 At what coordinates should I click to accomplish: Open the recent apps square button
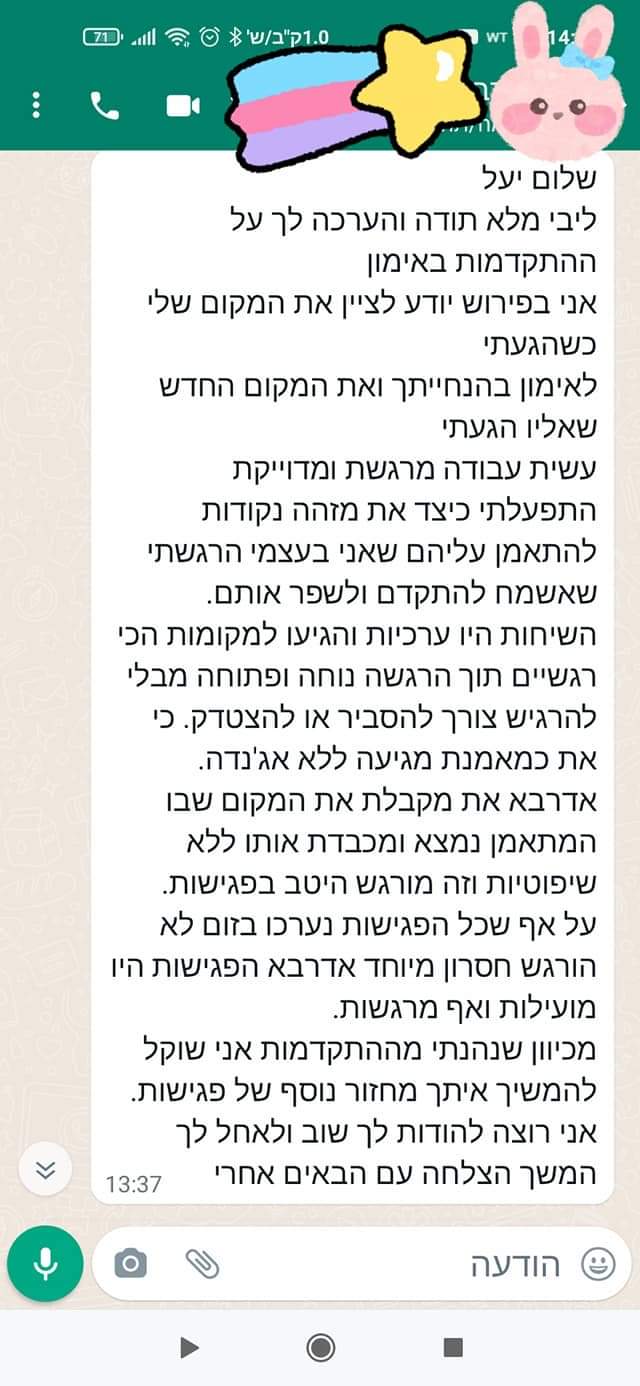452,1347
